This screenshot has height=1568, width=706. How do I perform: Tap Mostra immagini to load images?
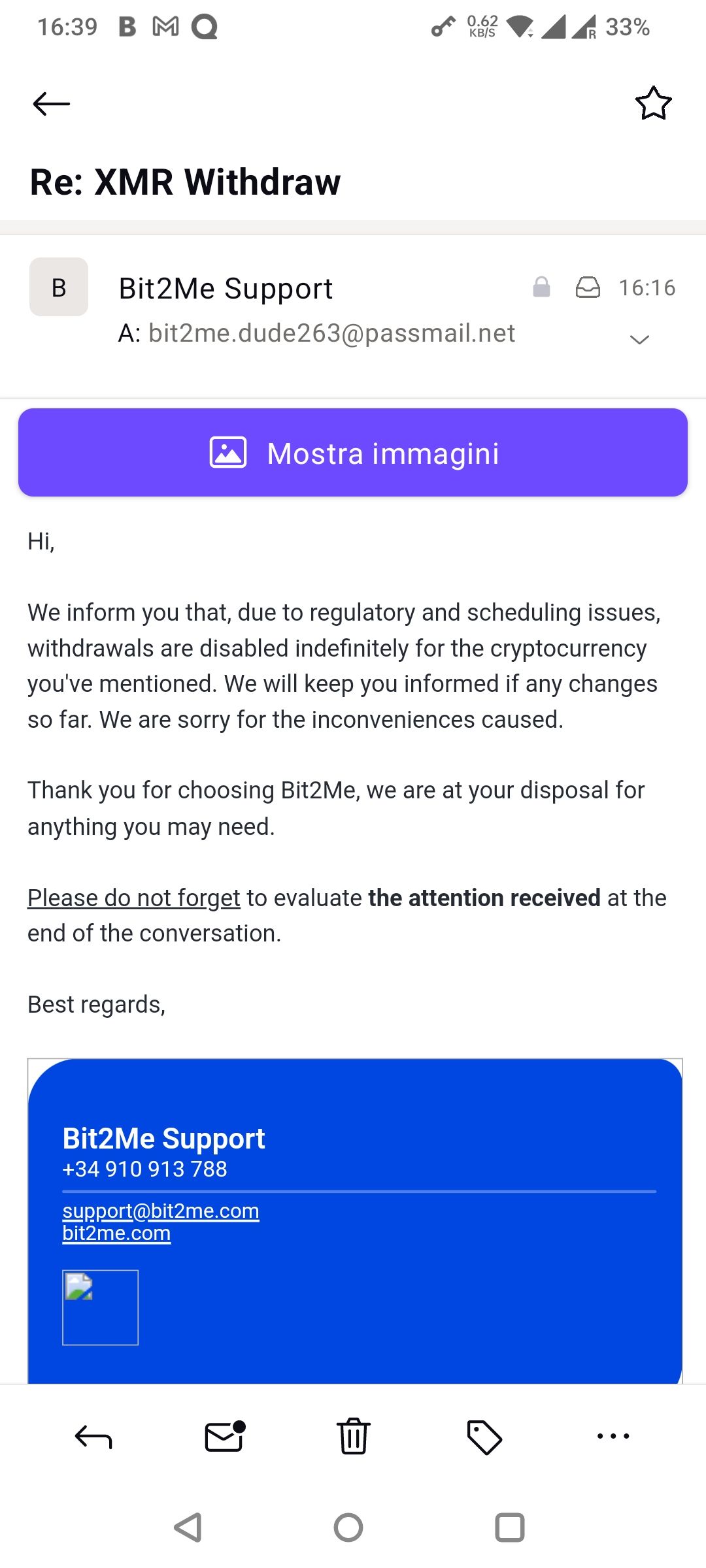coord(353,453)
